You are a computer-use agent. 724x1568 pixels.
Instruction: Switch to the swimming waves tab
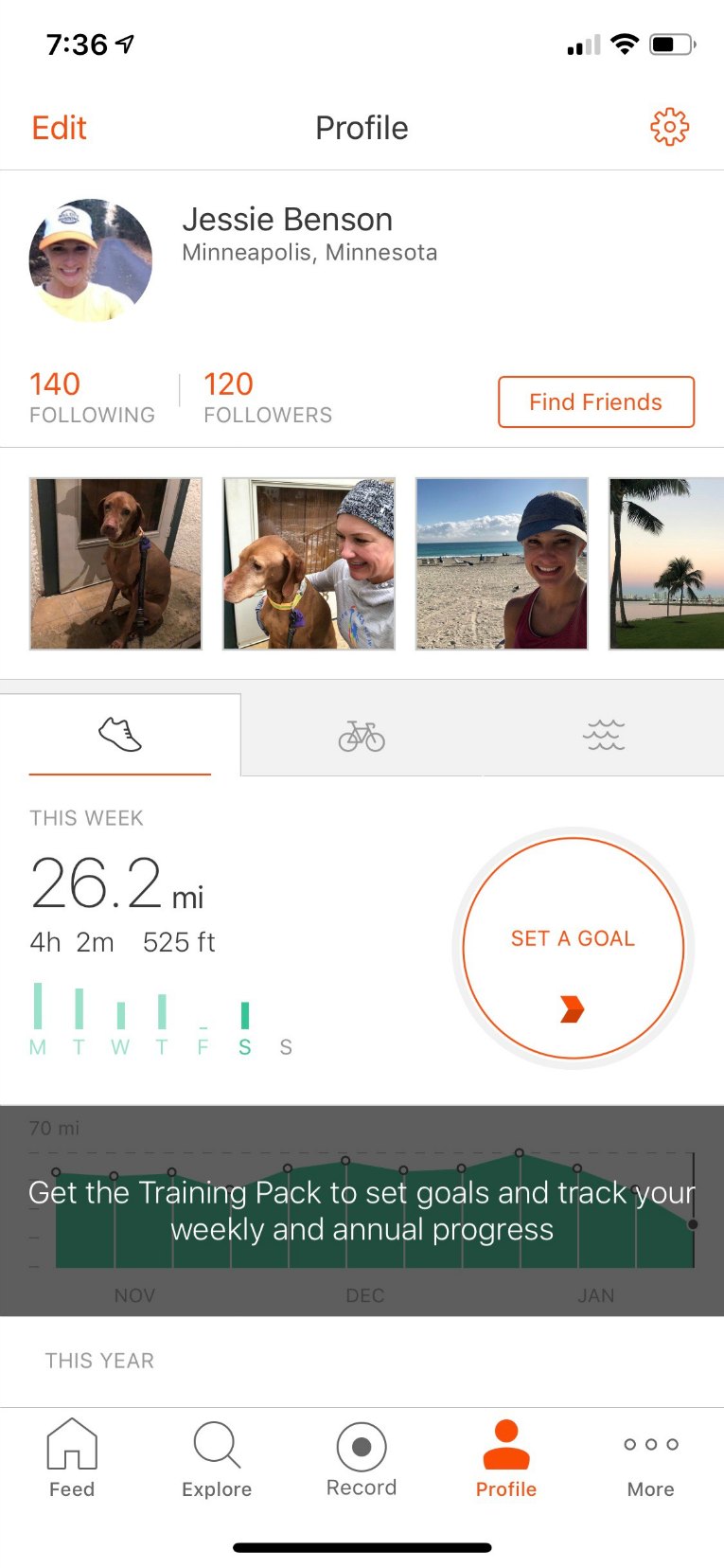click(604, 736)
